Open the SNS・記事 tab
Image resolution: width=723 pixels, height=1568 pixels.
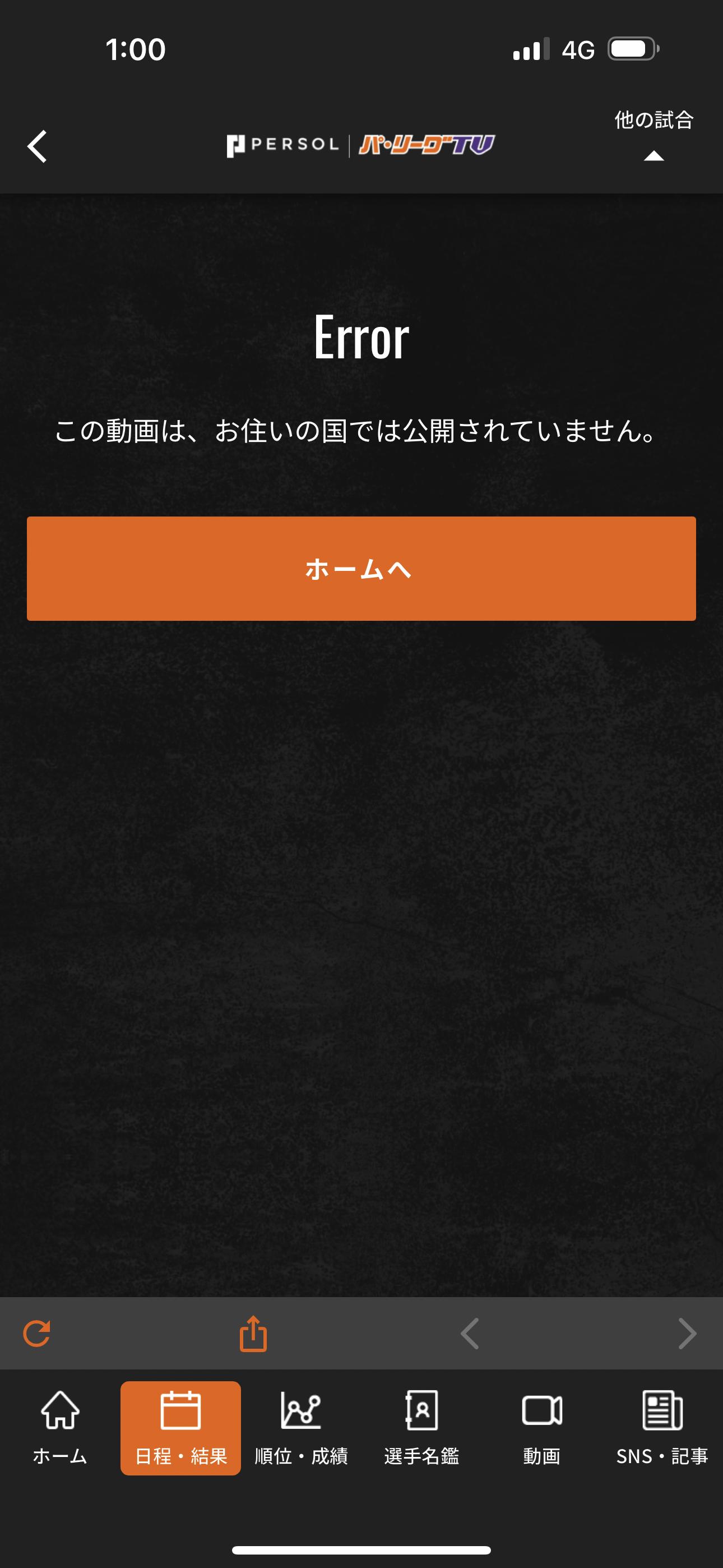pyautogui.click(x=662, y=1427)
